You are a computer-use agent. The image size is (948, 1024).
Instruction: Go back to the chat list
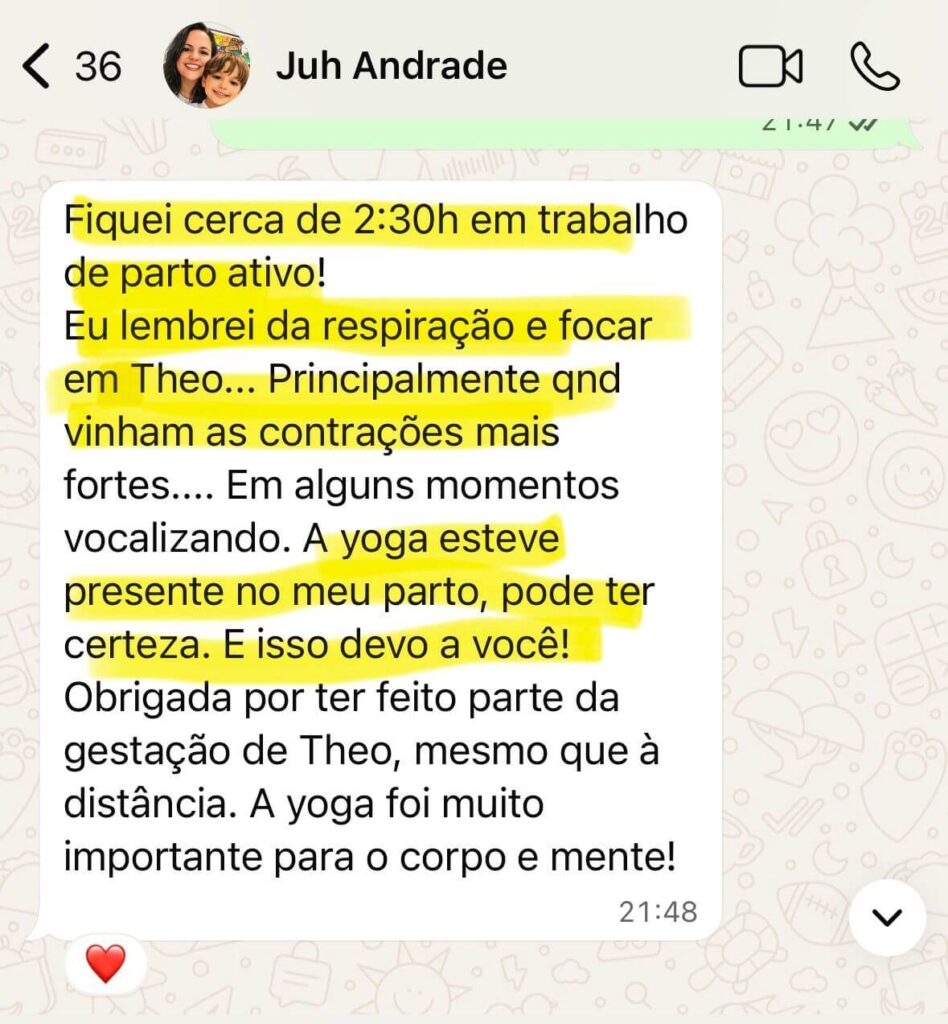pyautogui.click(x=36, y=67)
